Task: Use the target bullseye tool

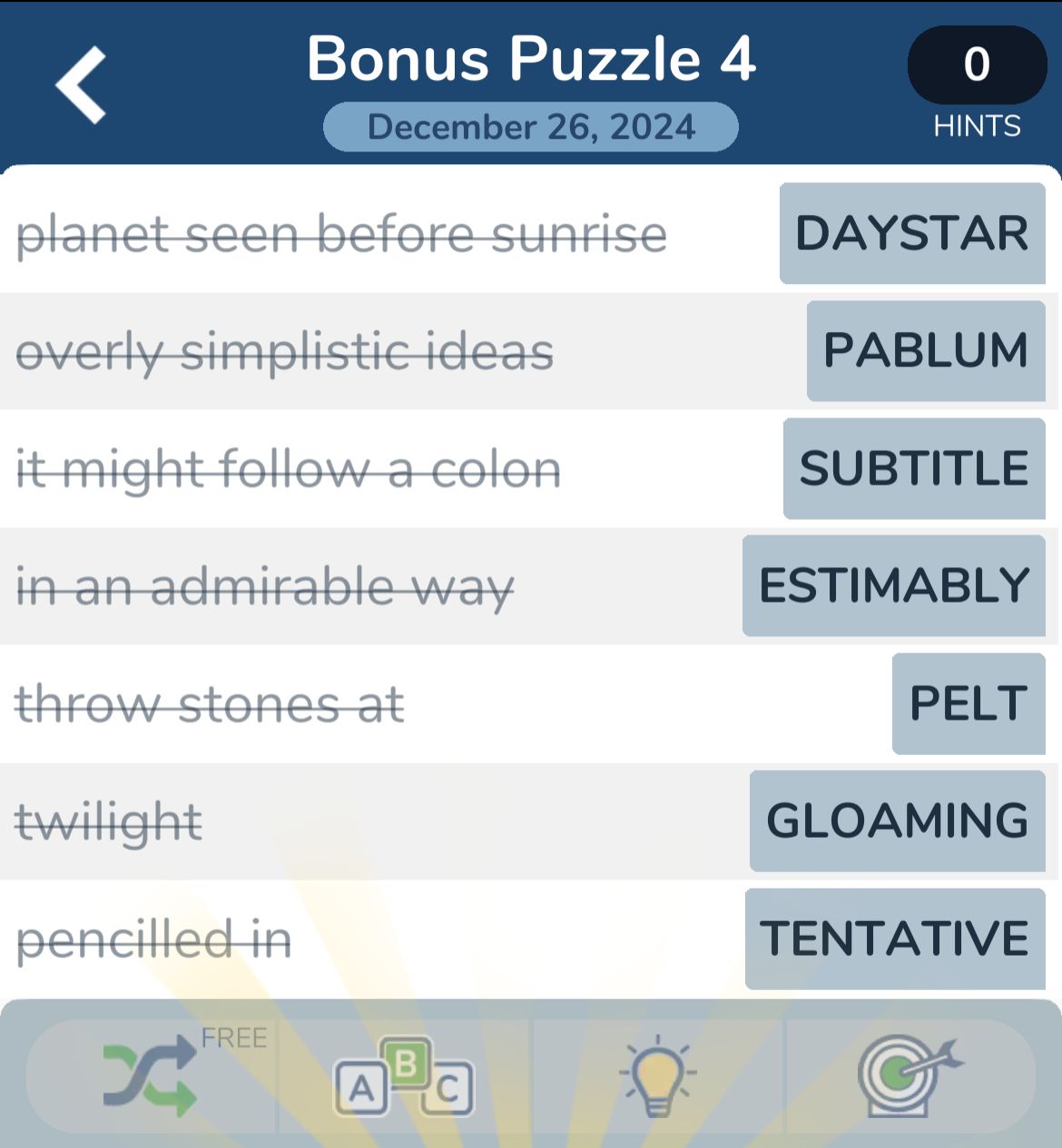Action: point(908,1075)
